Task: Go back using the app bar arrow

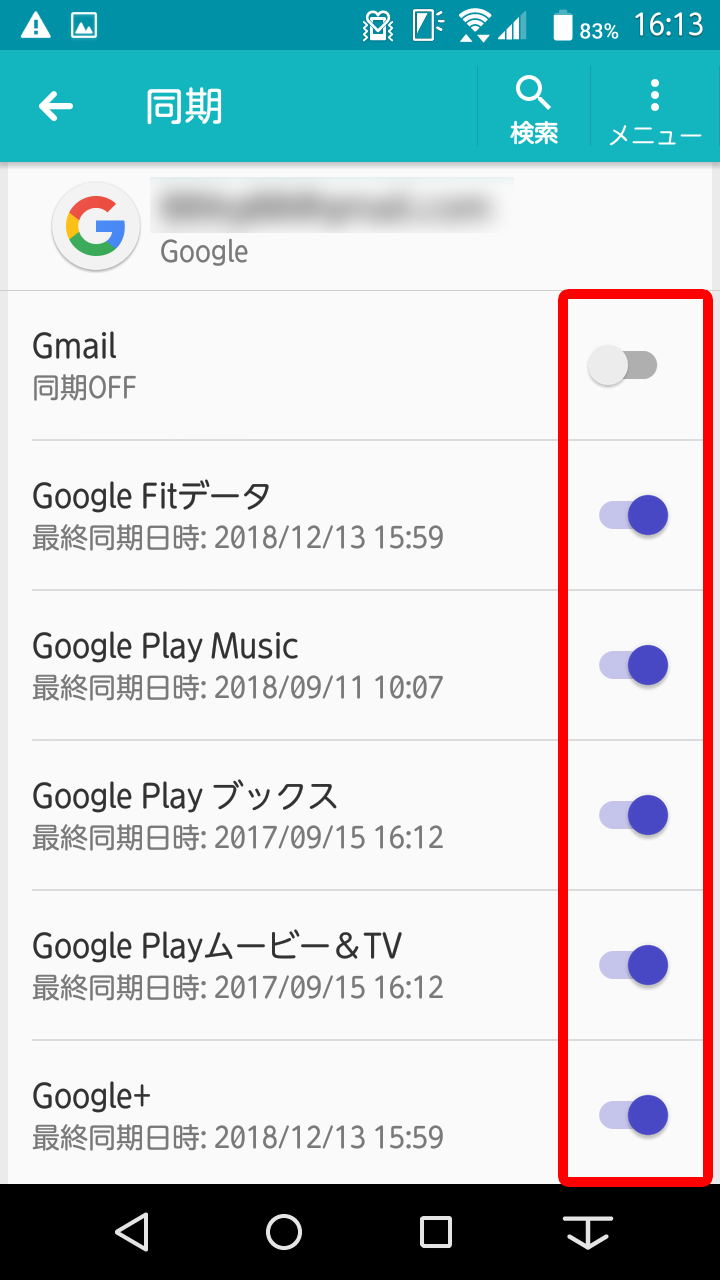Action: [x=56, y=106]
